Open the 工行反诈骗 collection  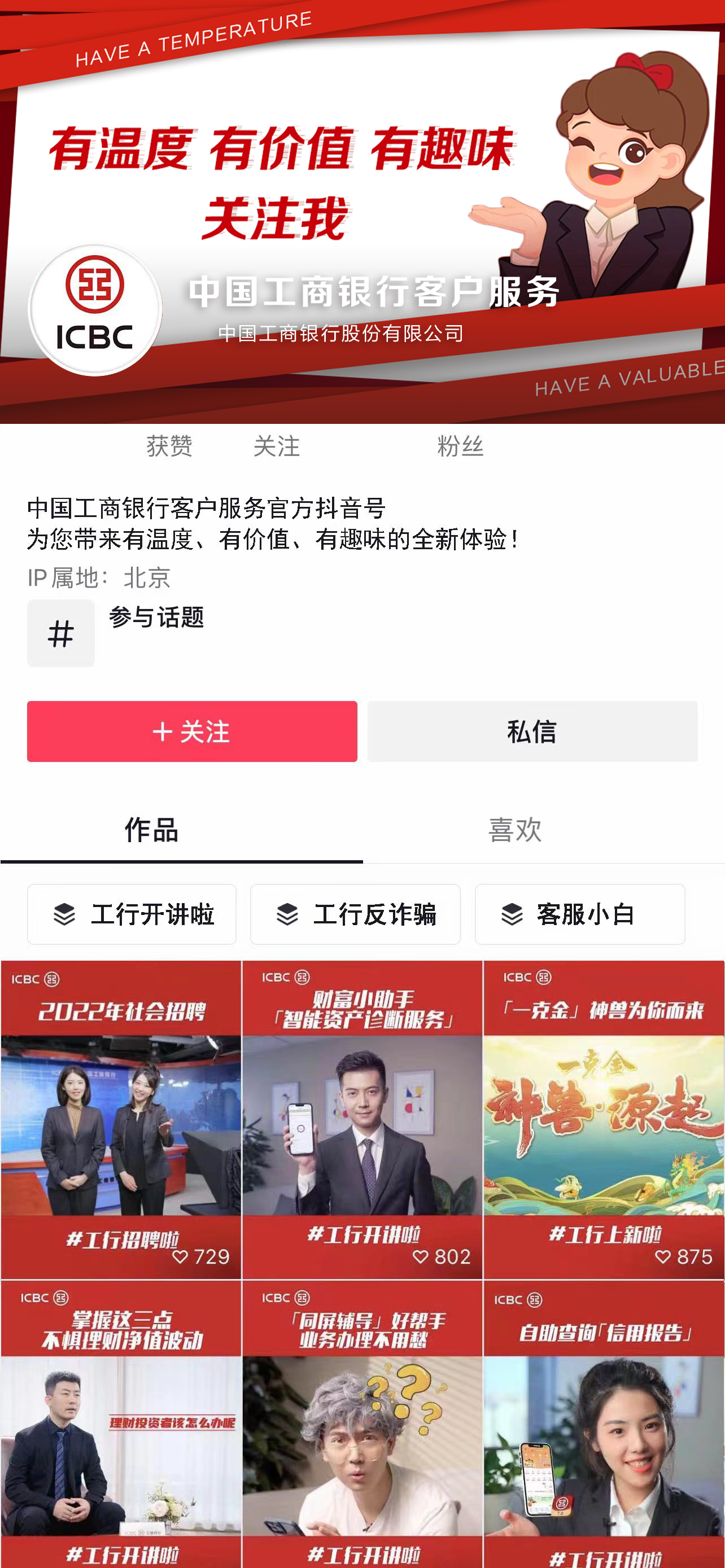coord(355,914)
